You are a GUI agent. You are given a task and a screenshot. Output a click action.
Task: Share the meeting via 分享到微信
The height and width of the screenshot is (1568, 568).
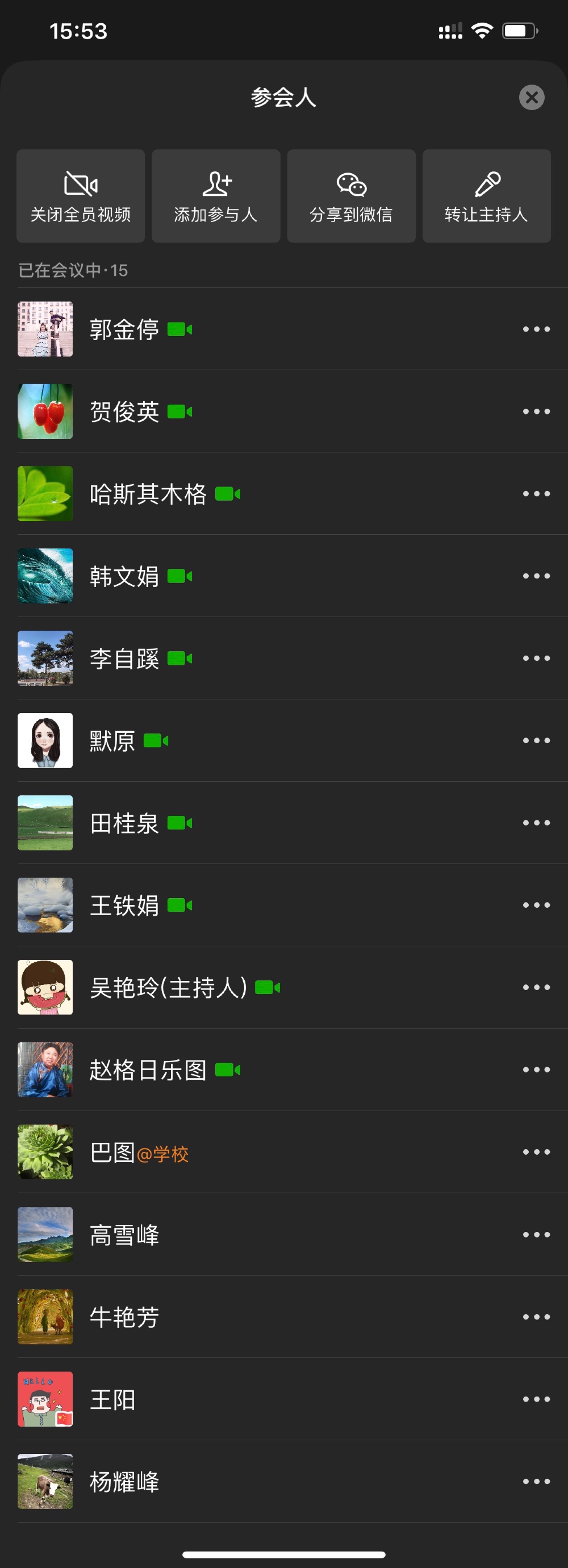point(351,196)
